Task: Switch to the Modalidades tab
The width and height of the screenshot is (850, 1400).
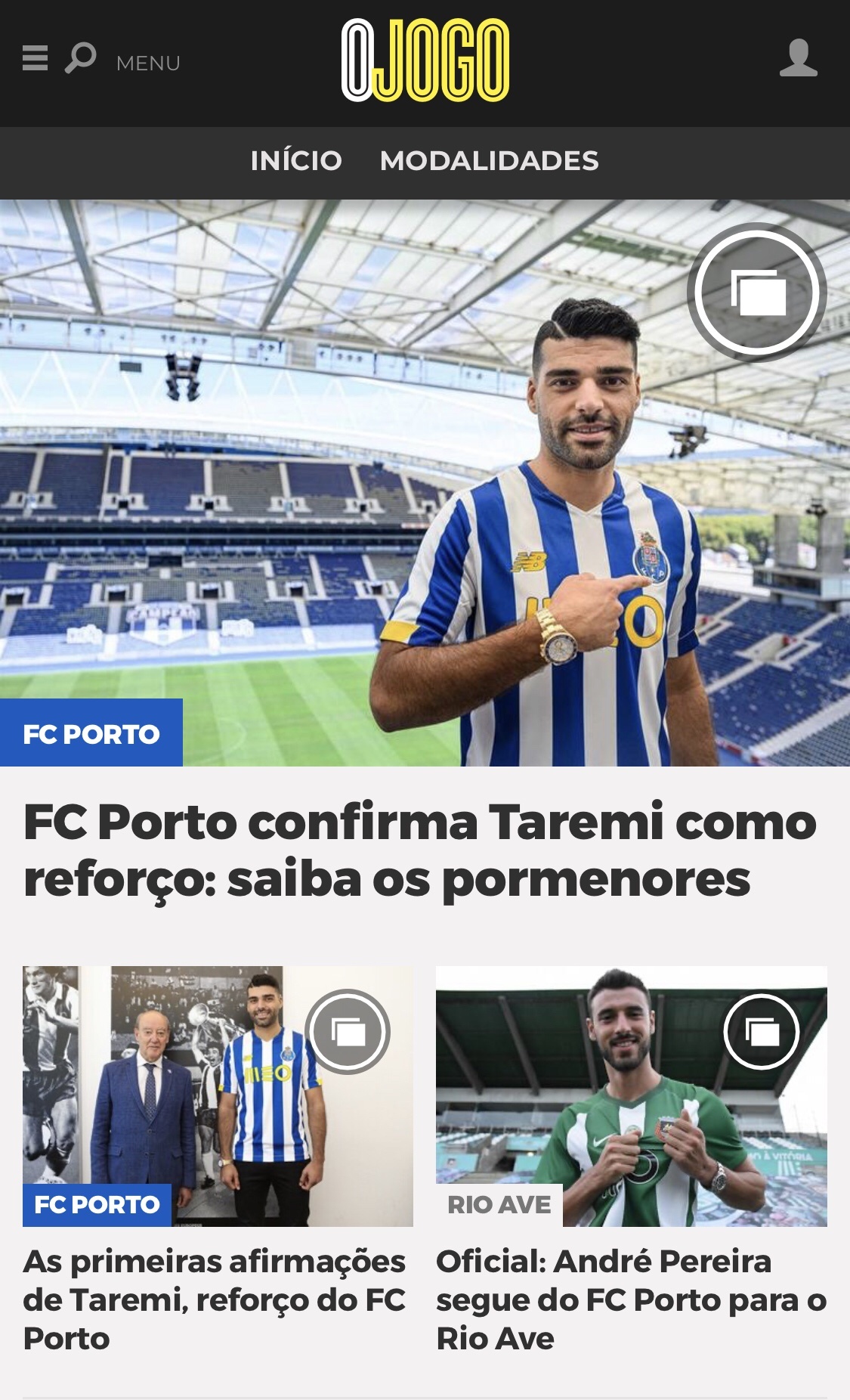Action: [x=489, y=161]
